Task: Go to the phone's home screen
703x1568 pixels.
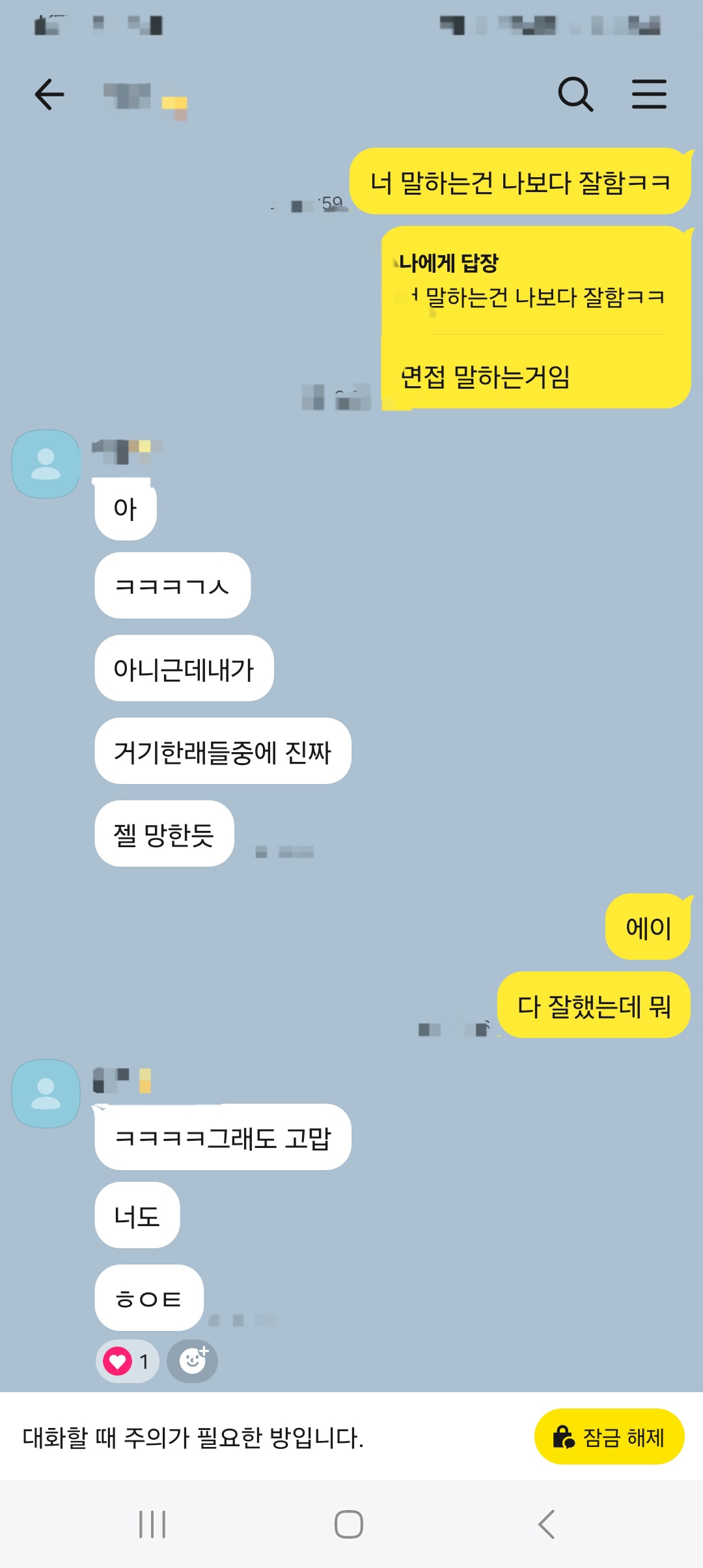Action: pos(349,1524)
